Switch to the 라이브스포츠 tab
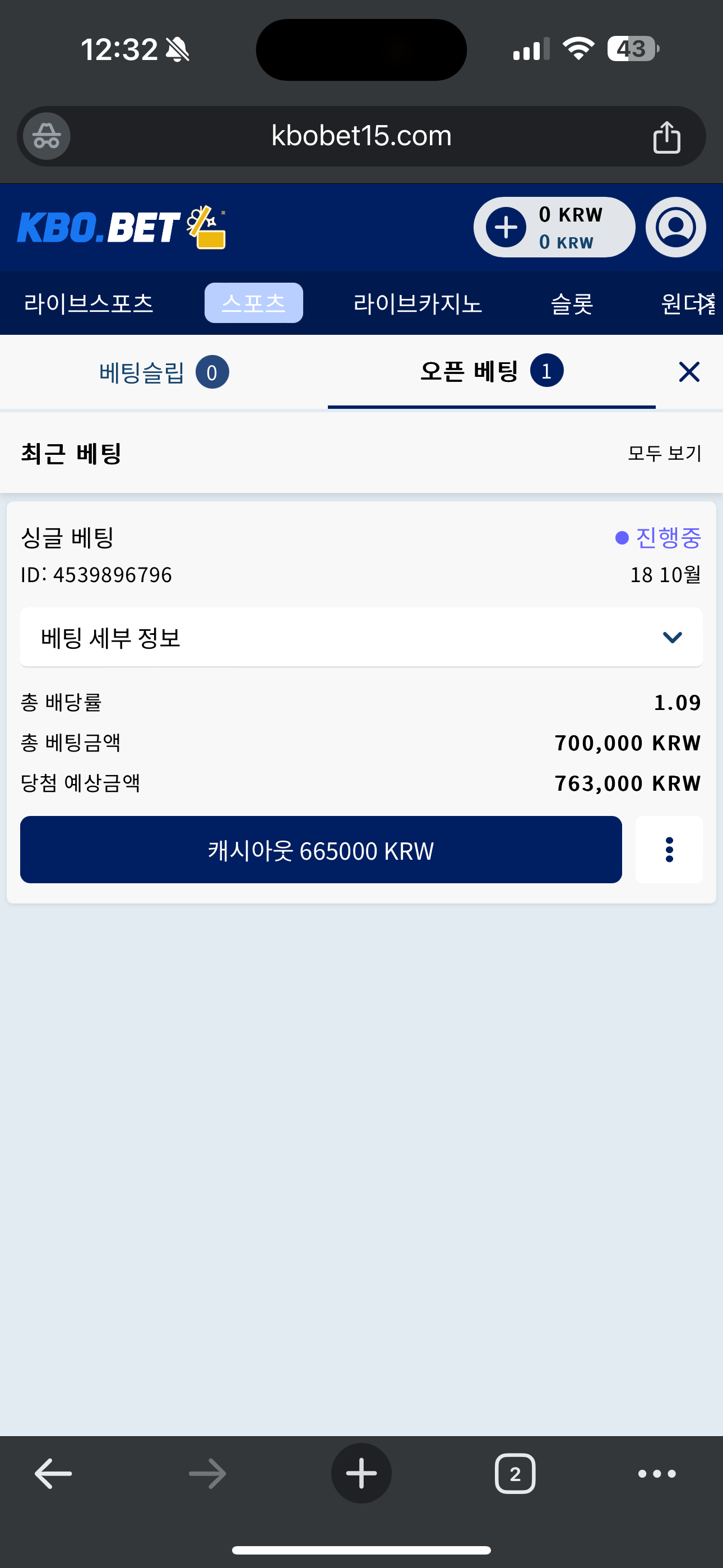Screen dimensions: 723x1568 pyautogui.click(x=89, y=303)
